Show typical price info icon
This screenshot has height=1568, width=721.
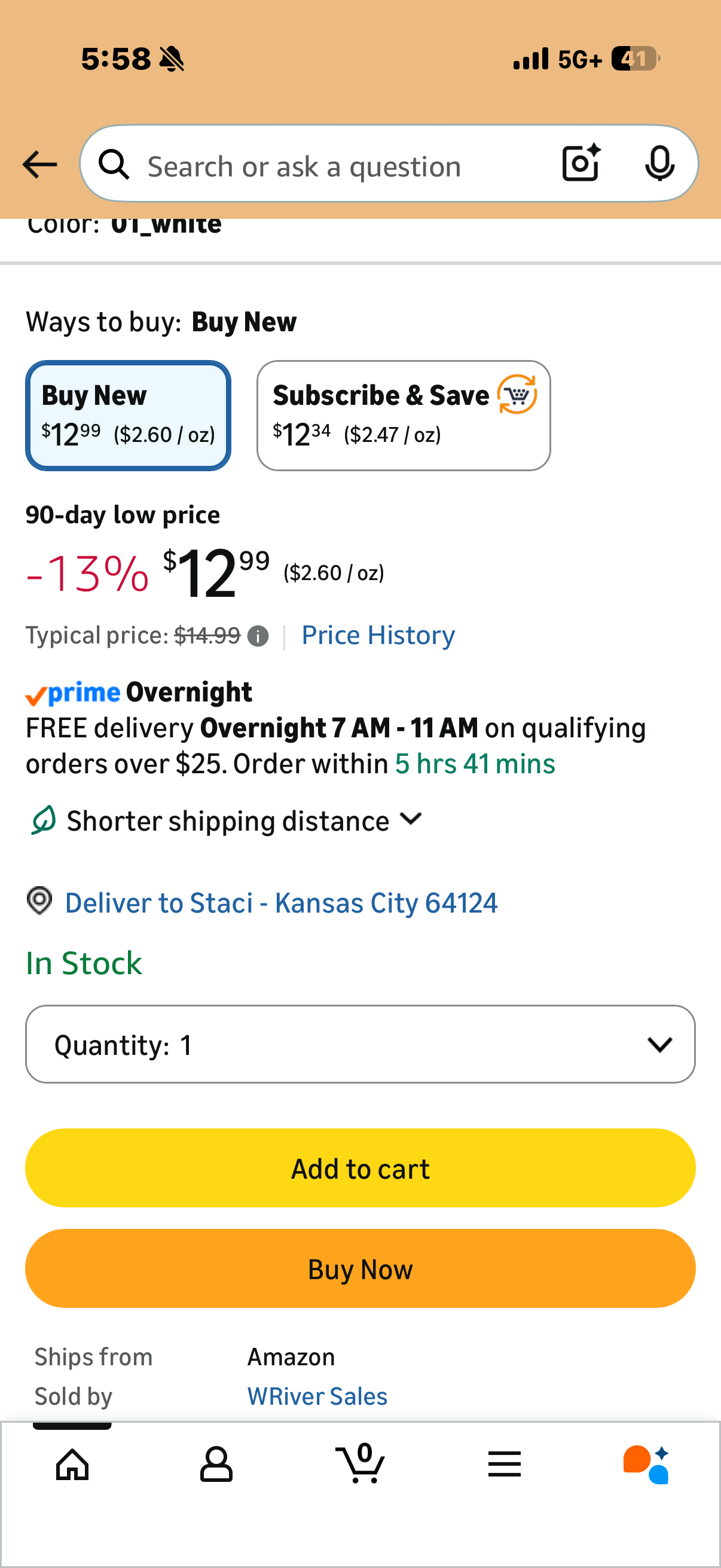(x=258, y=636)
